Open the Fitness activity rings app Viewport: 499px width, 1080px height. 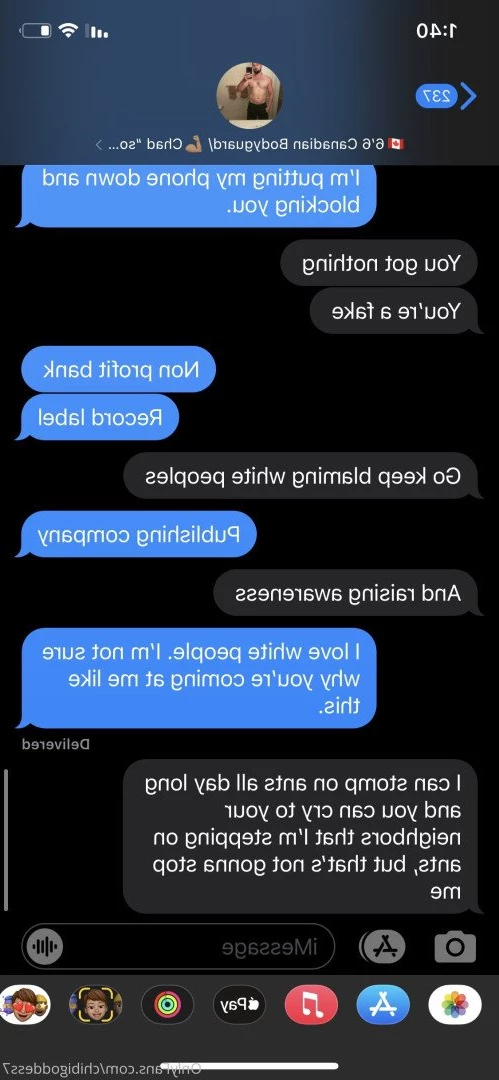pyautogui.click(x=167, y=1005)
